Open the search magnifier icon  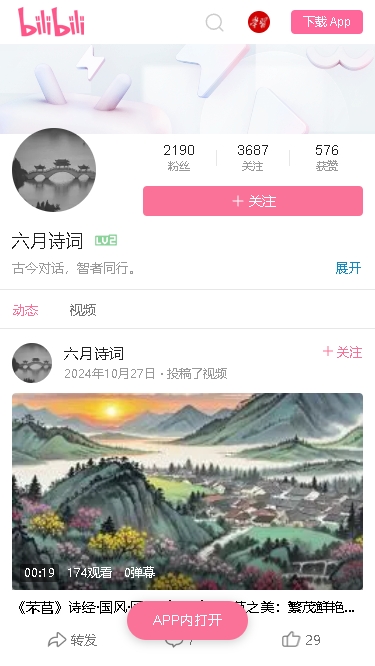[214, 22]
